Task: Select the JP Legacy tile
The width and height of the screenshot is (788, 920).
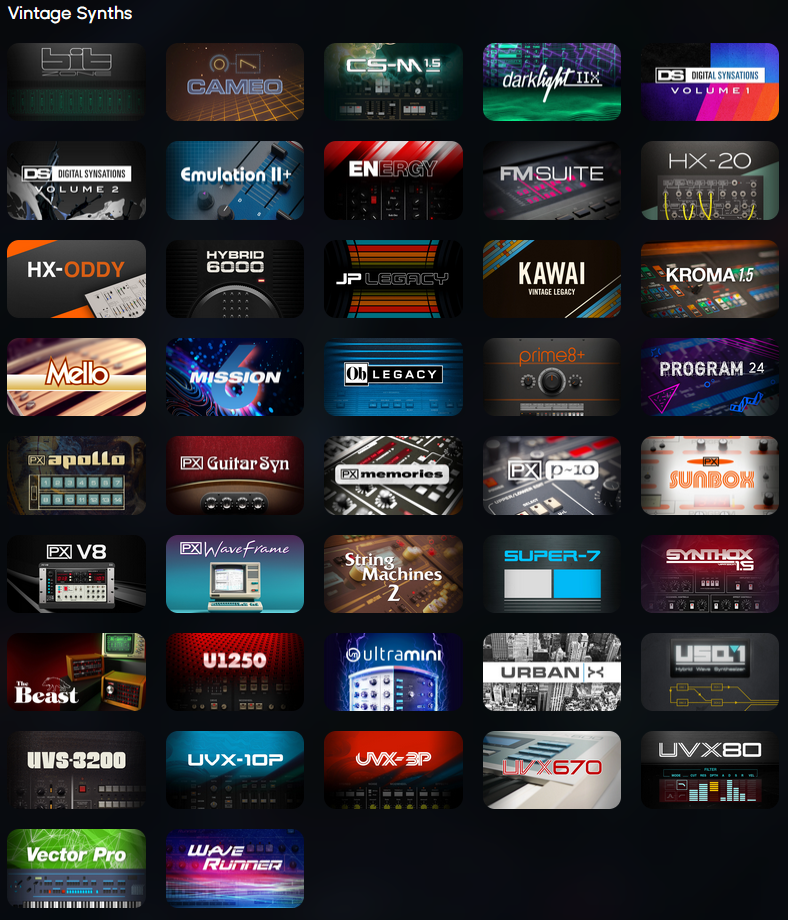Action: [x=393, y=278]
